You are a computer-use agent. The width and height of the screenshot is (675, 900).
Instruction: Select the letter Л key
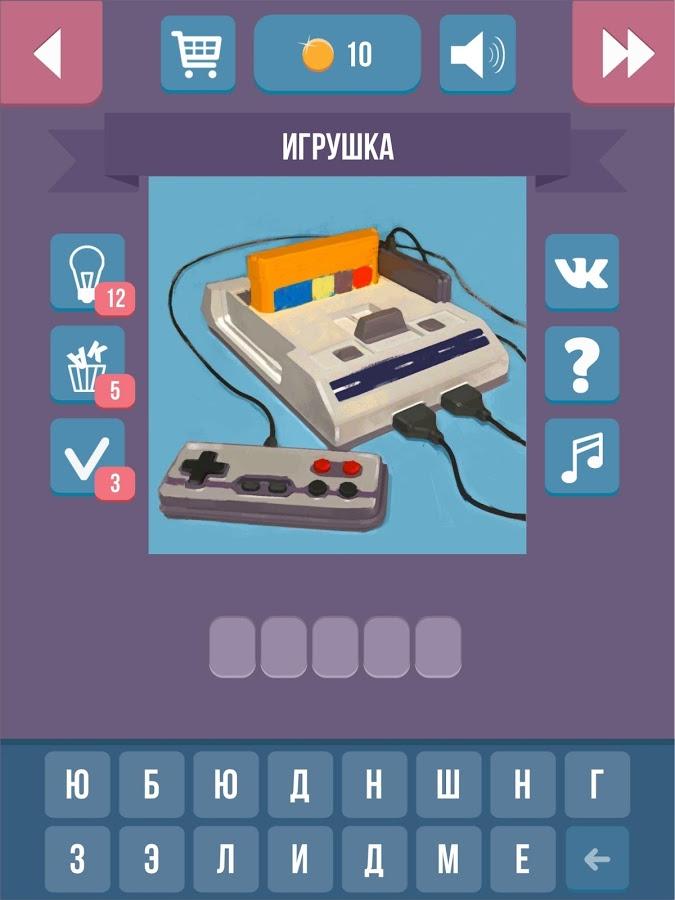click(x=226, y=859)
